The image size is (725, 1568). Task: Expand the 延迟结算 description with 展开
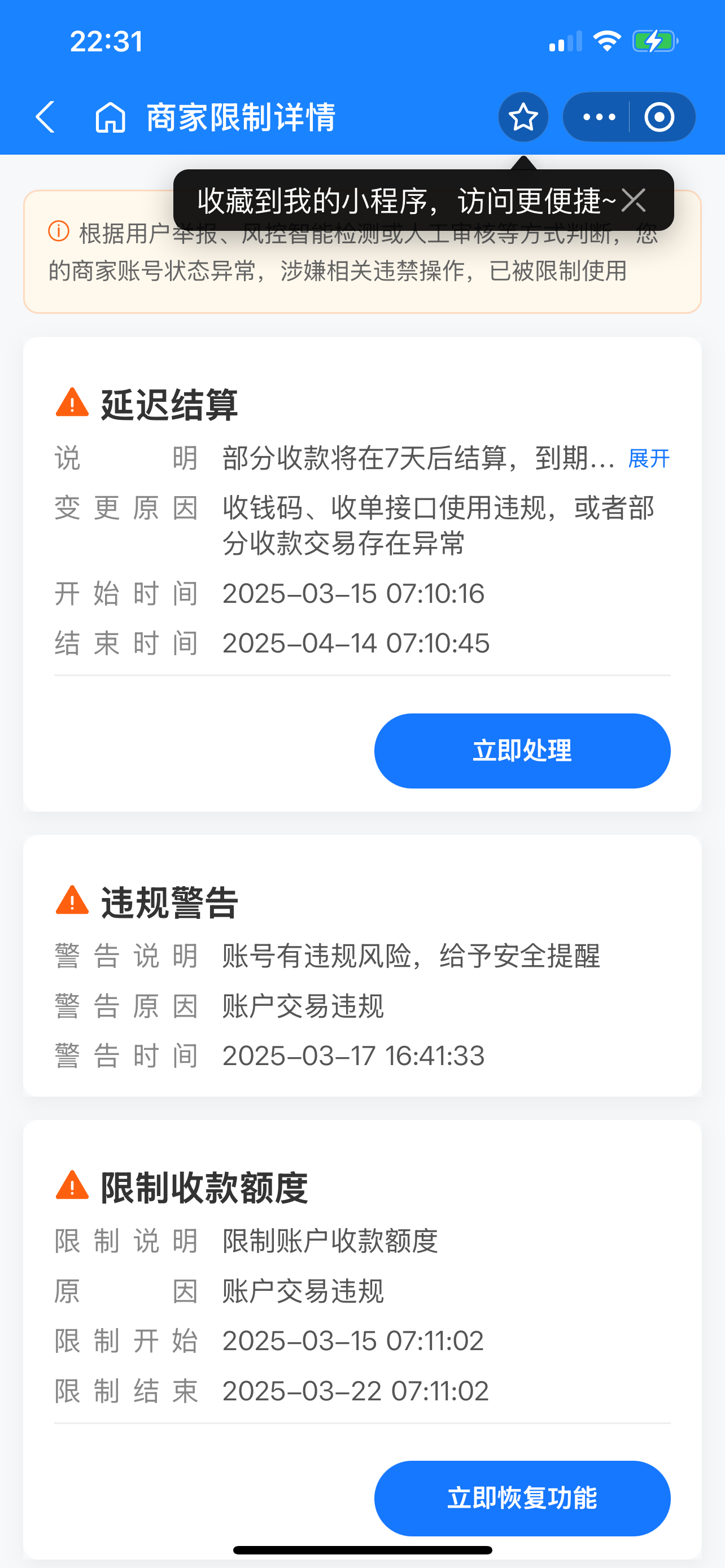(648, 458)
